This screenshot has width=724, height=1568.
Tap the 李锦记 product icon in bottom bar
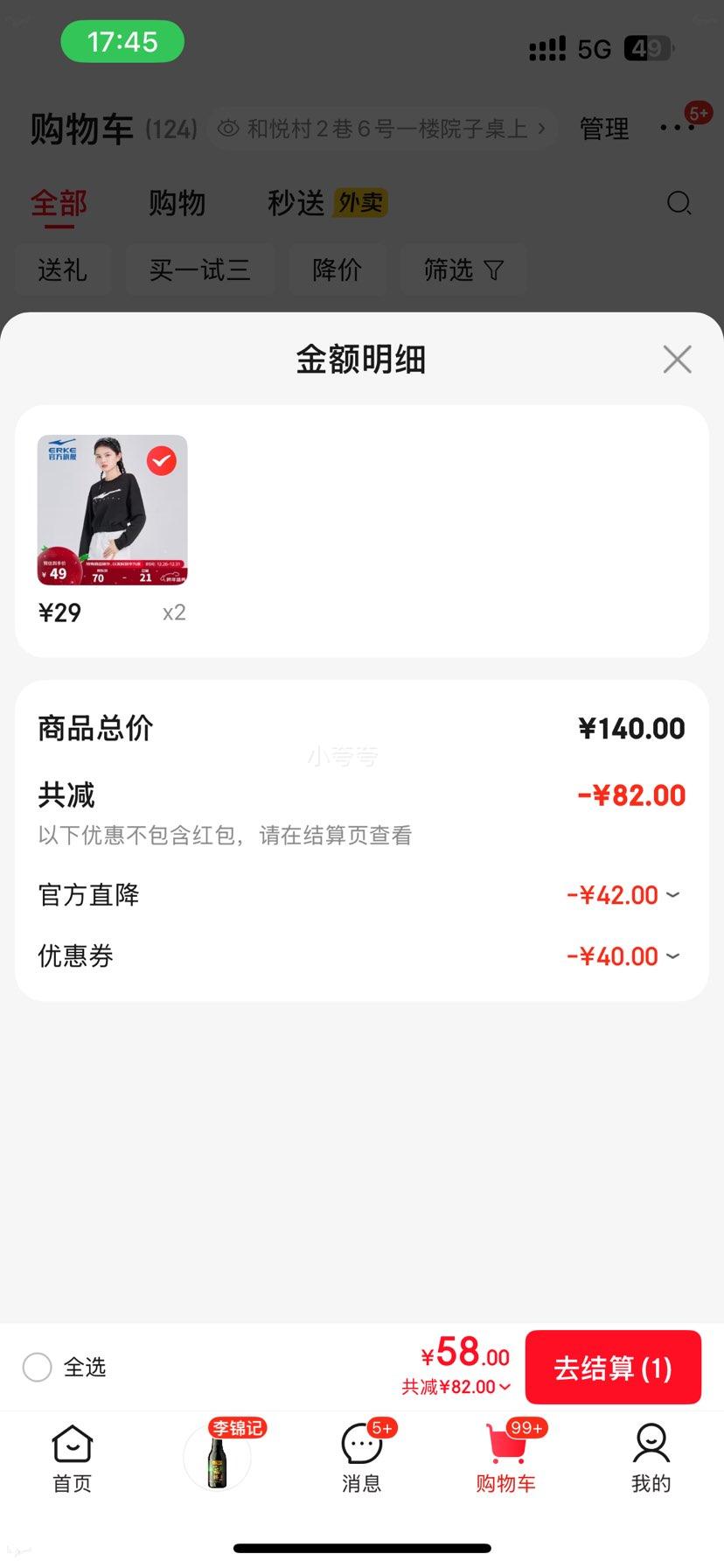tap(217, 1454)
